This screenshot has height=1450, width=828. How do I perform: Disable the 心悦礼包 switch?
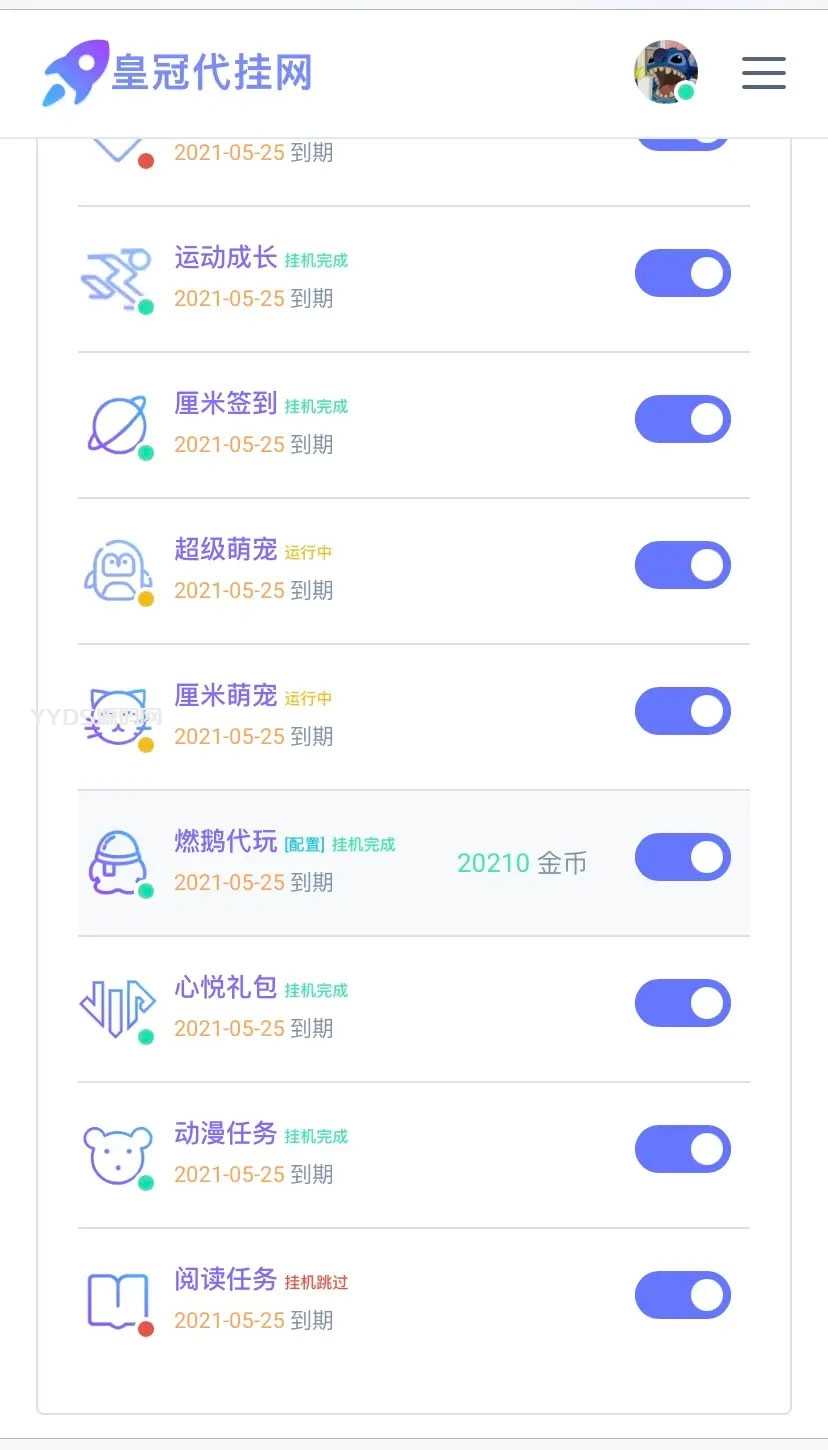coord(683,1003)
